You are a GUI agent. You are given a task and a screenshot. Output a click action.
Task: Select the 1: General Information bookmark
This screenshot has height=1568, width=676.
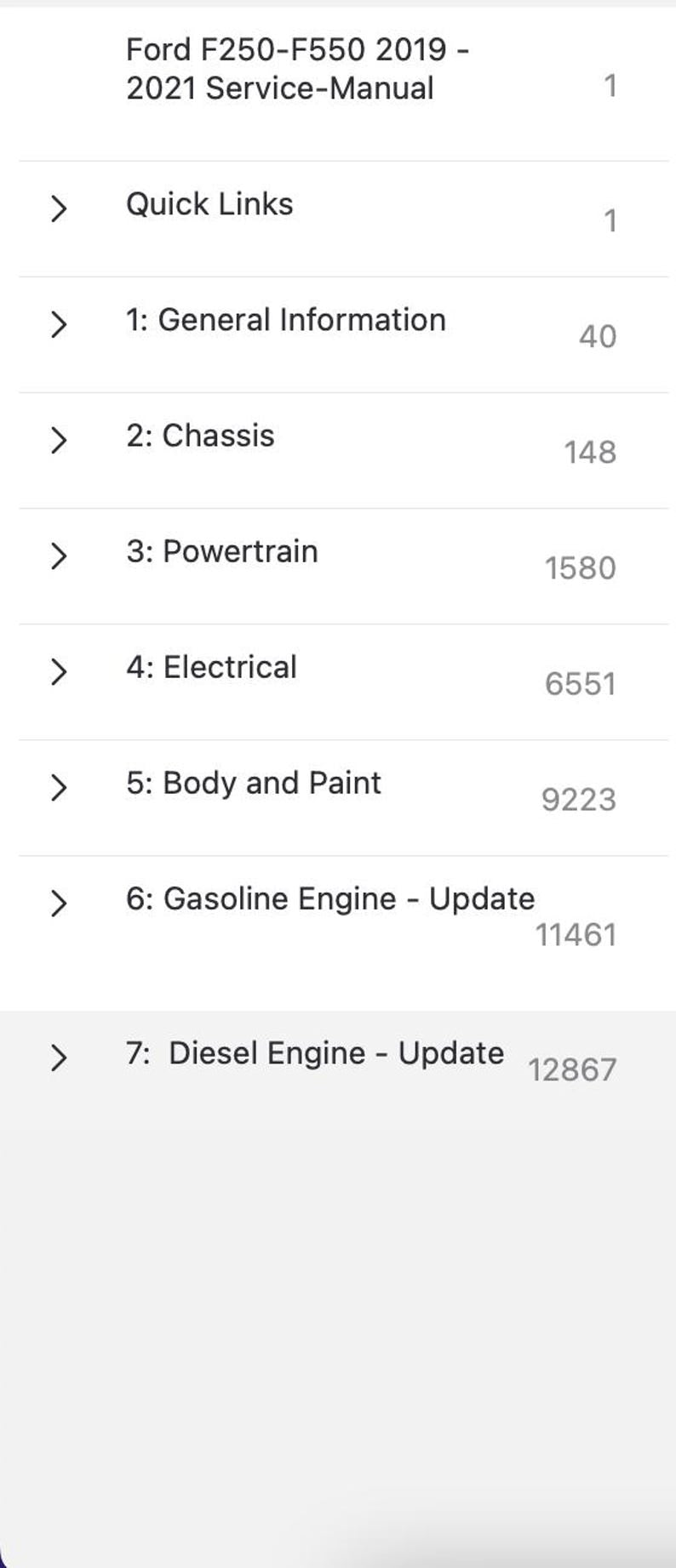(x=284, y=319)
